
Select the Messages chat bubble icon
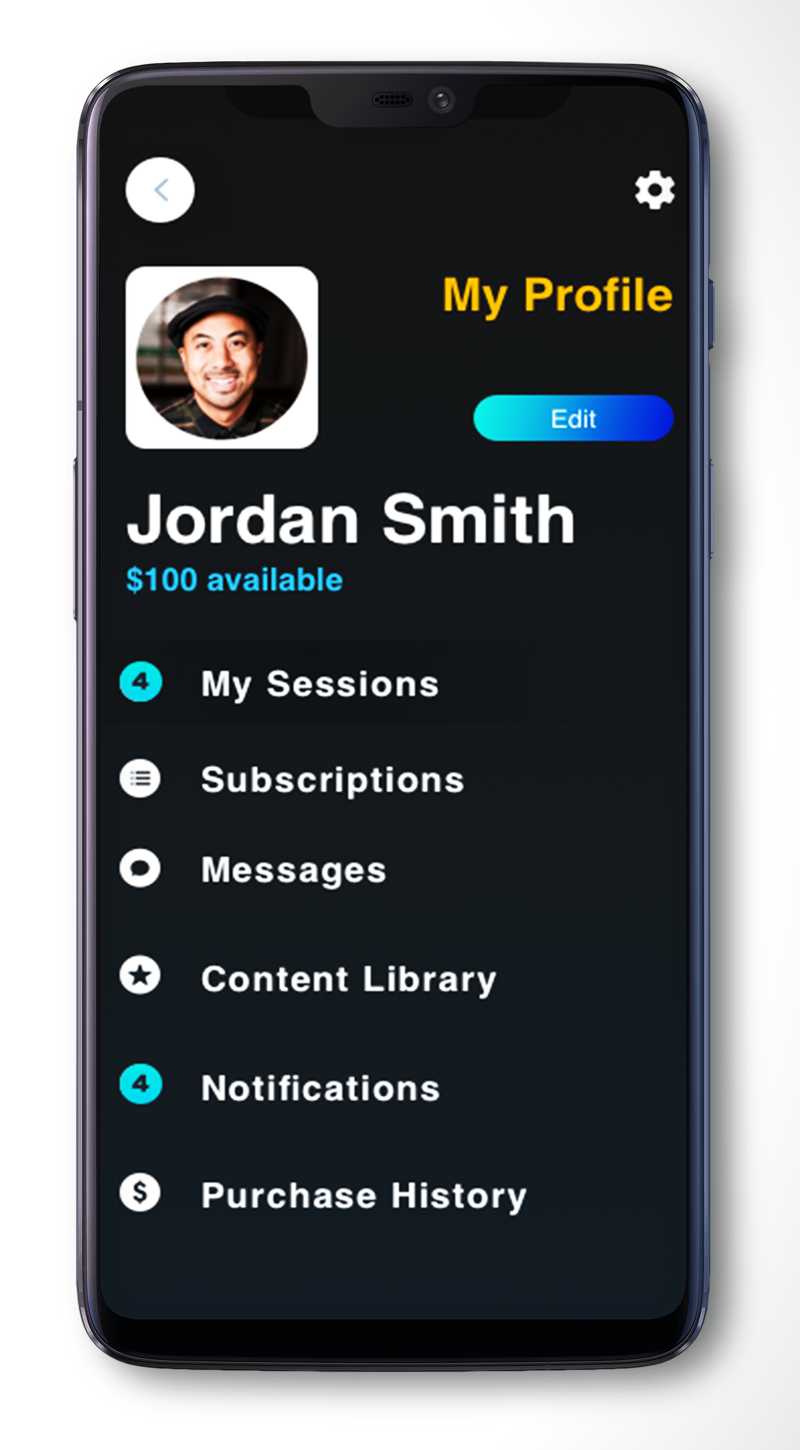click(x=140, y=869)
